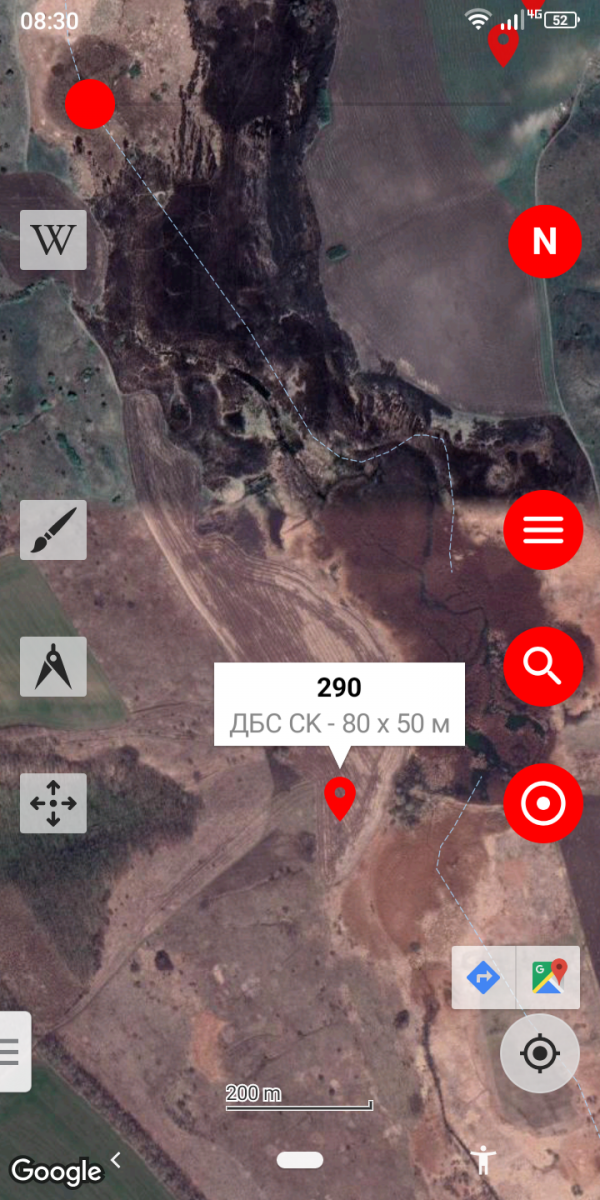The width and height of the screenshot is (600, 1200).
Task: Open the red hamburger menu button
Action: tap(543, 531)
